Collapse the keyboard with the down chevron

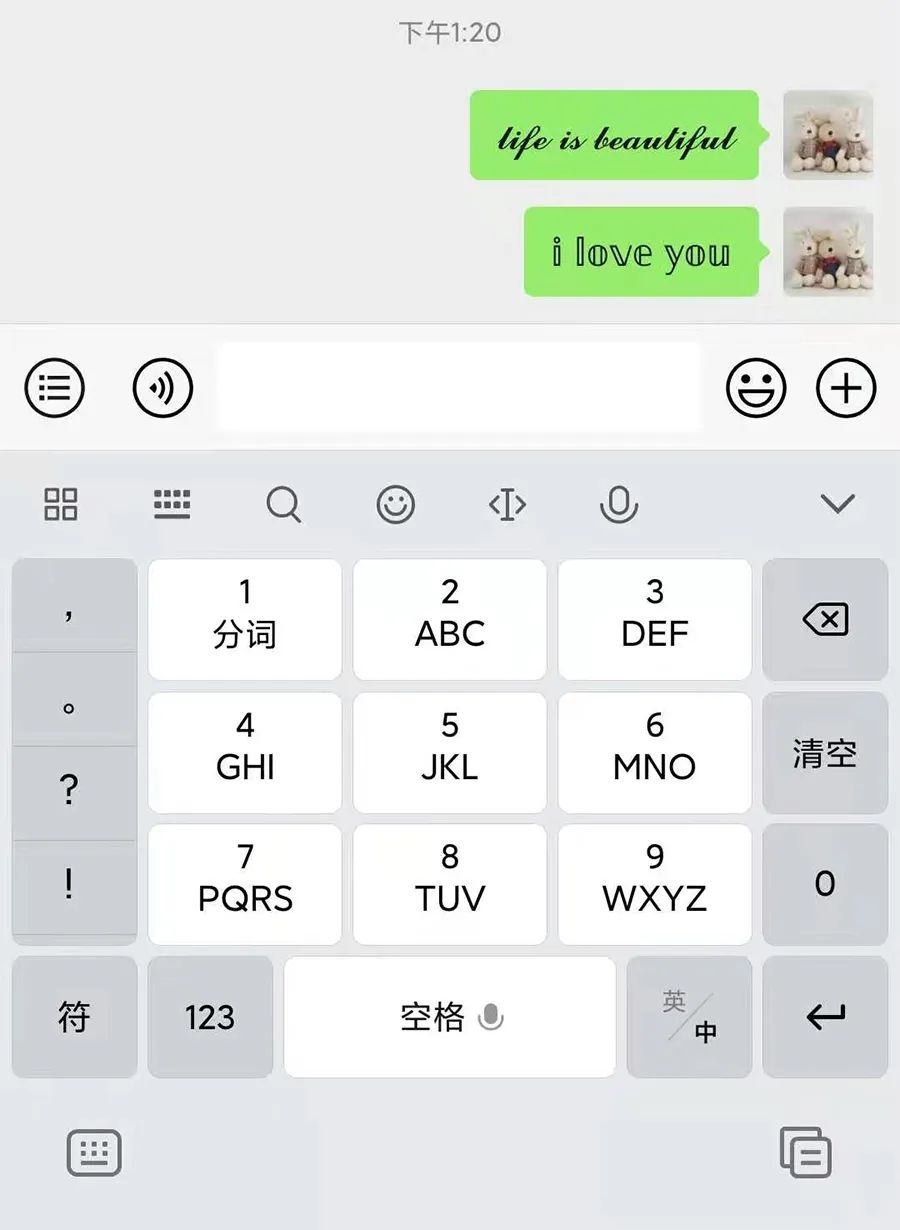[837, 504]
